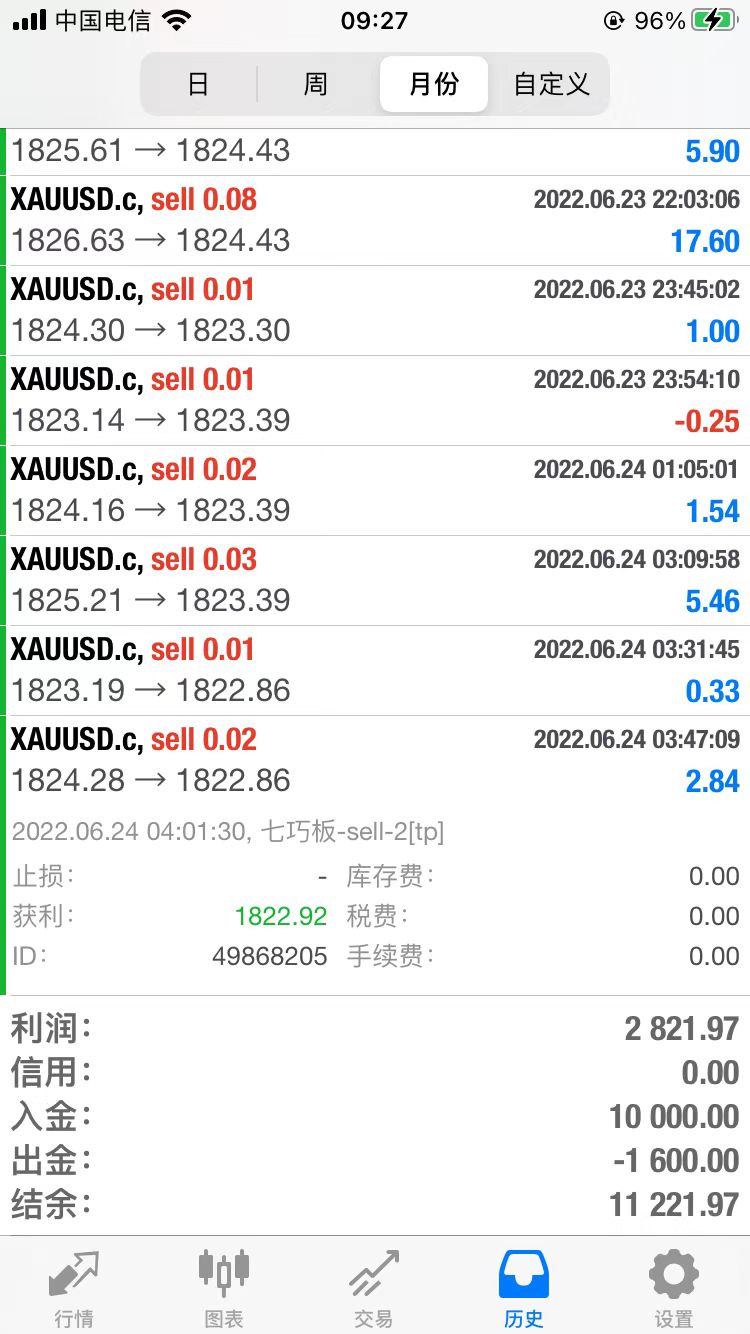Tap the 历史 history tab
The height and width of the screenshot is (1334, 750).
pos(524,1288)
